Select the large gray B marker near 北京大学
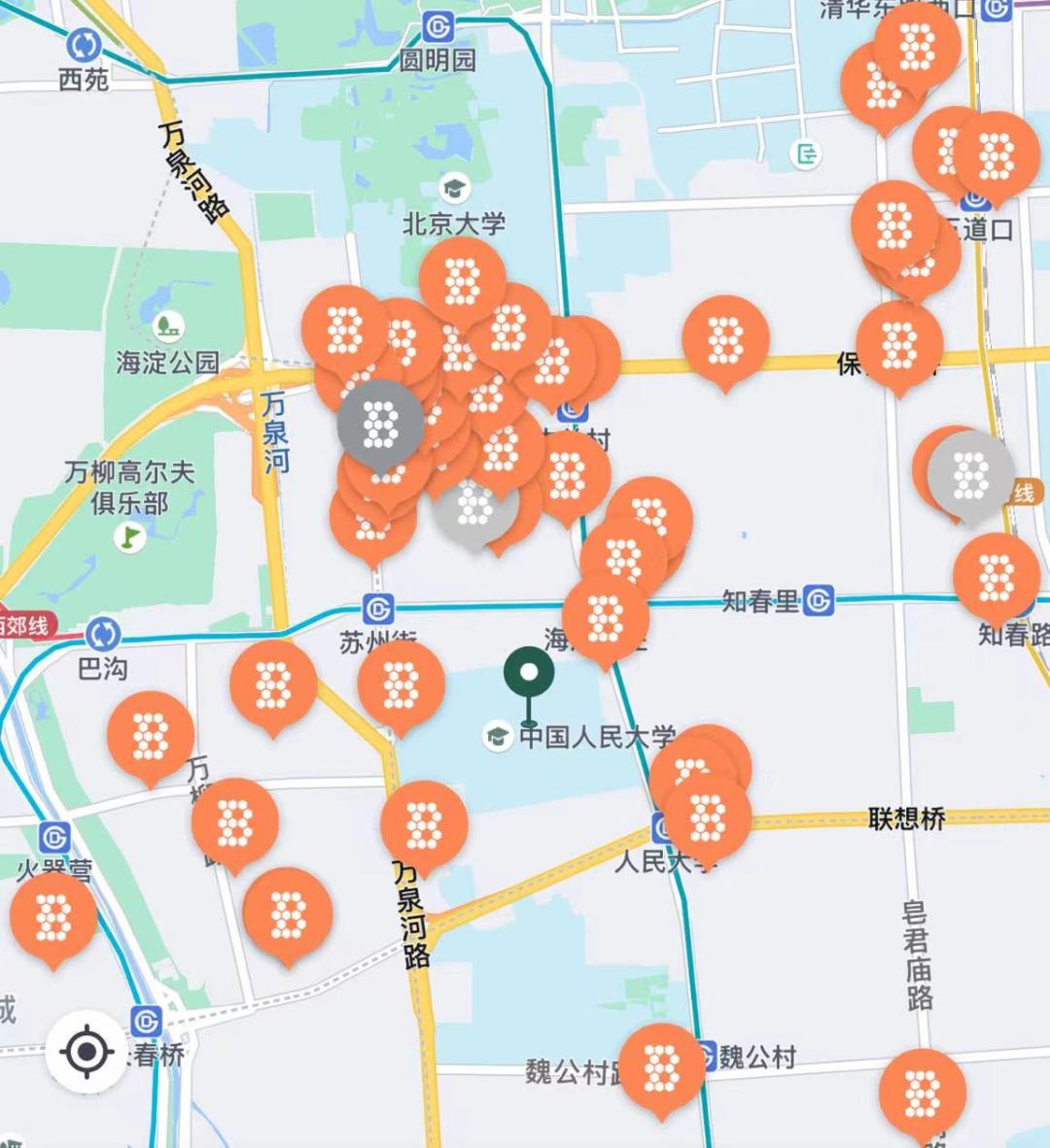This screenshot has height=1148, width=1050. pyautogui.click(x=379, y=425)
